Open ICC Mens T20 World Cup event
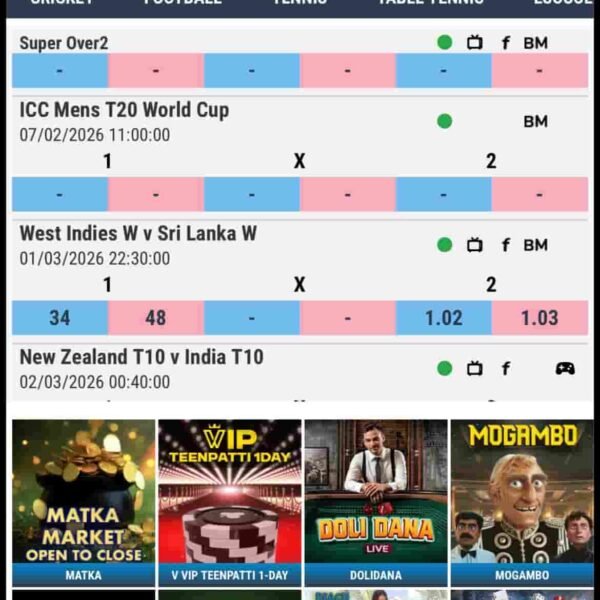This screenshot has height=600, width=600. pos(124,110)
